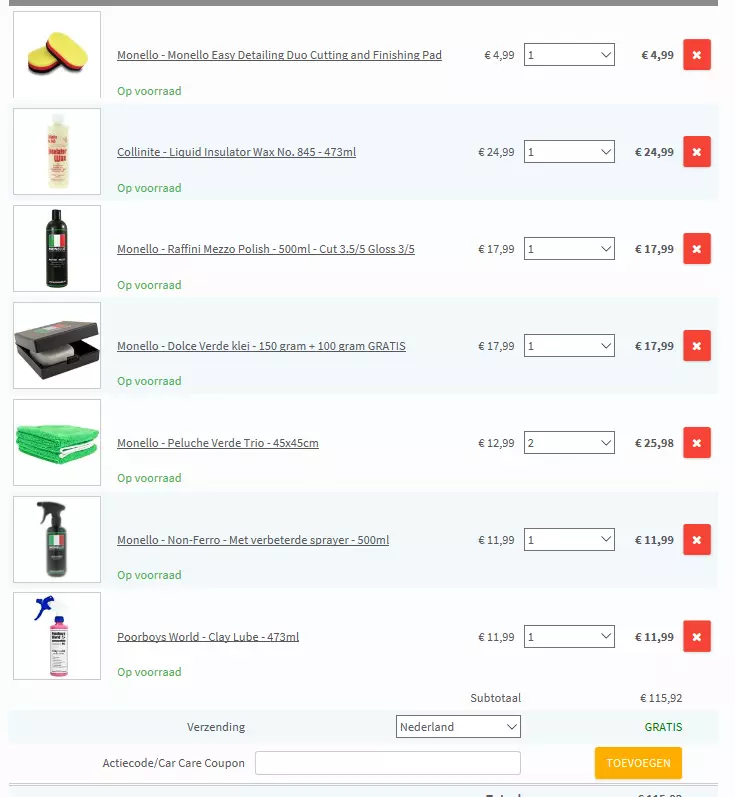Remove Monello Easy Detailing Pad from cart
Image resolution: width=735 pixels, height=797 pixels.
(x=696, y=55)
